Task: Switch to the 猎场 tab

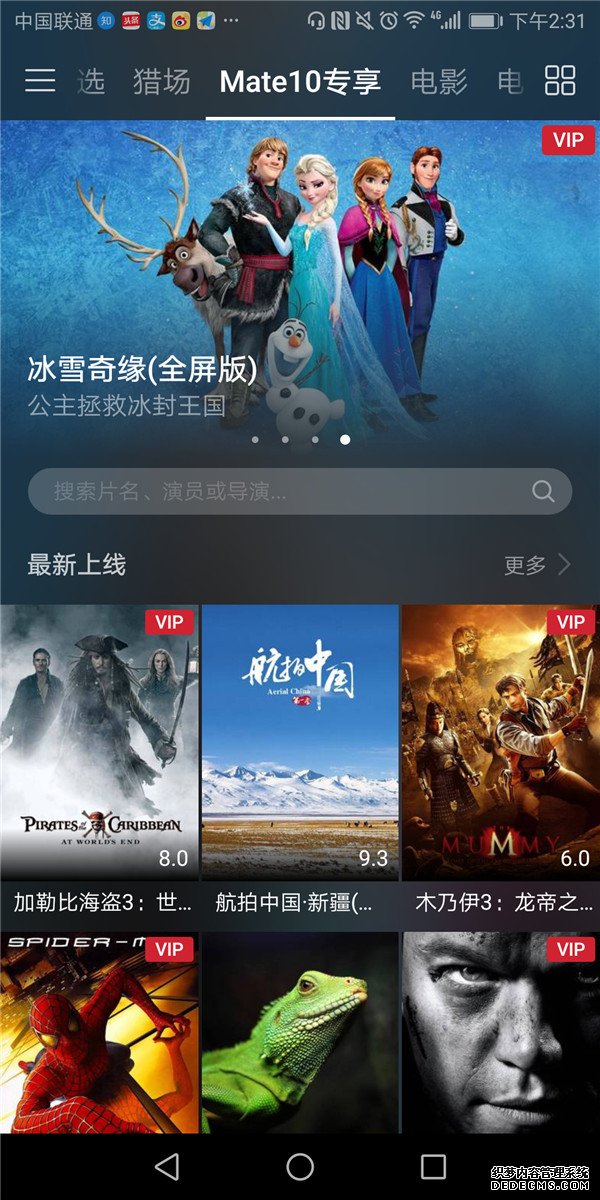Action: click(161, 82)
